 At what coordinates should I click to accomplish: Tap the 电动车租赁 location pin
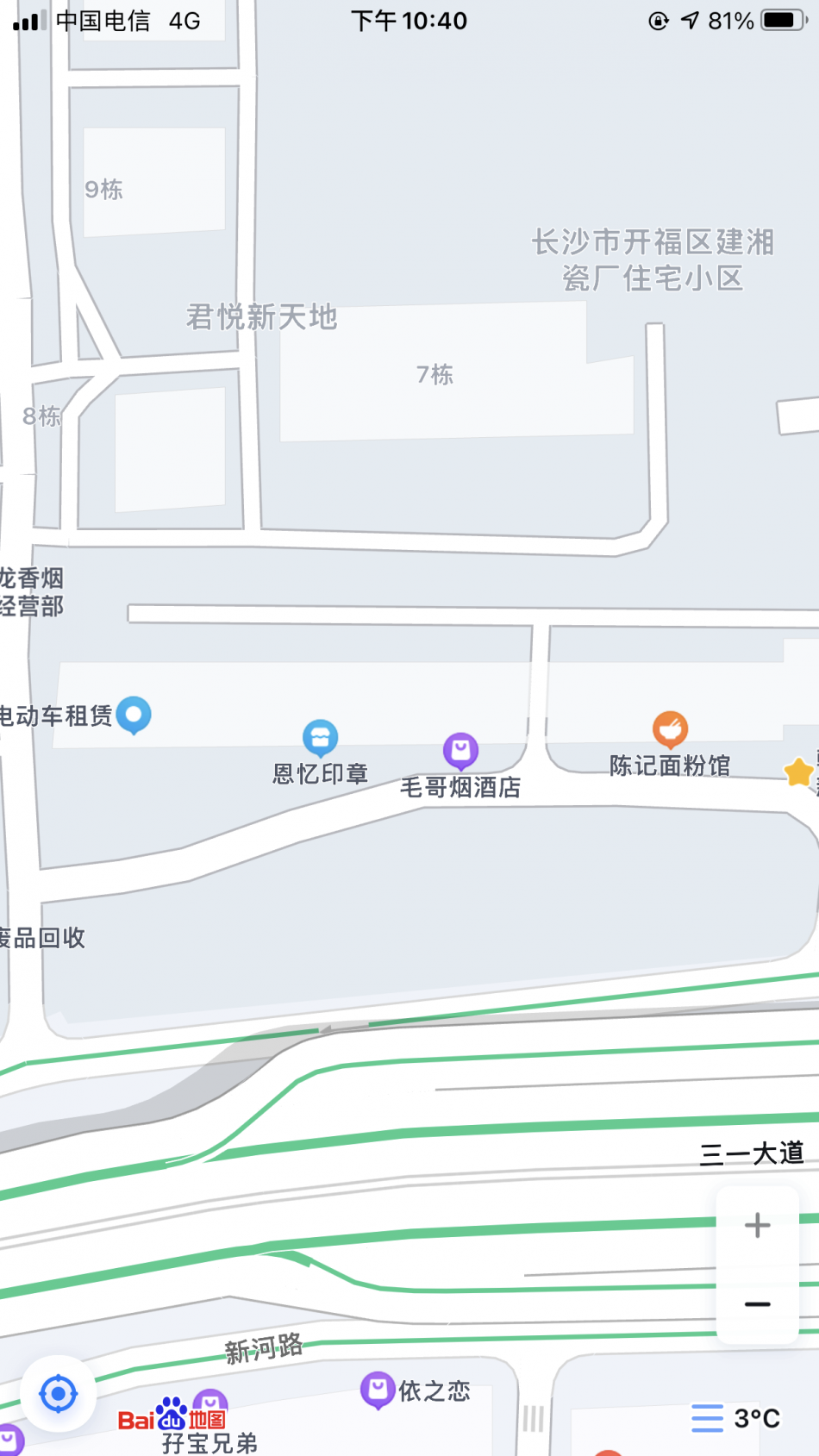[134, 714]
